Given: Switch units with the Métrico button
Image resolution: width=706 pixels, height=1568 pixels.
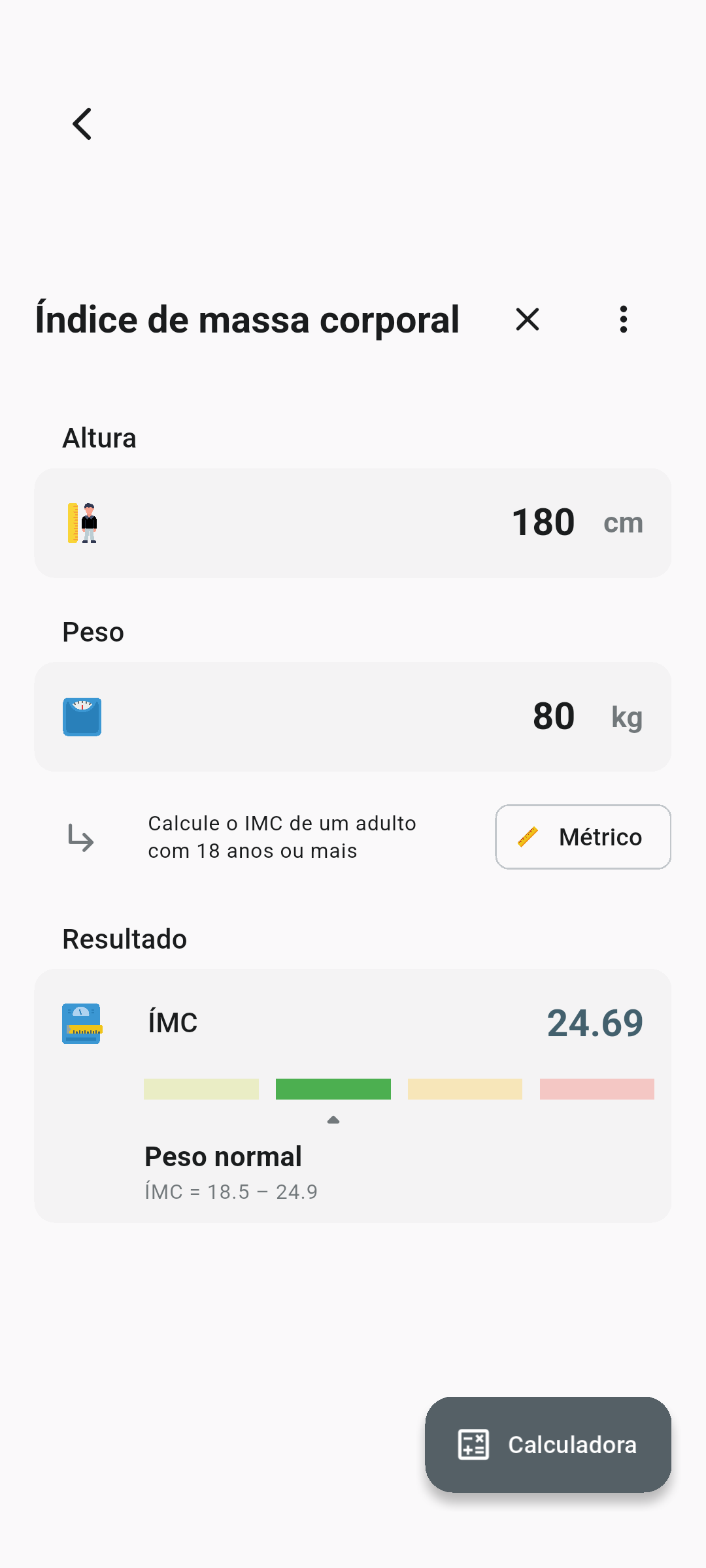Looking at the screenshot, I should coord(583,837).
